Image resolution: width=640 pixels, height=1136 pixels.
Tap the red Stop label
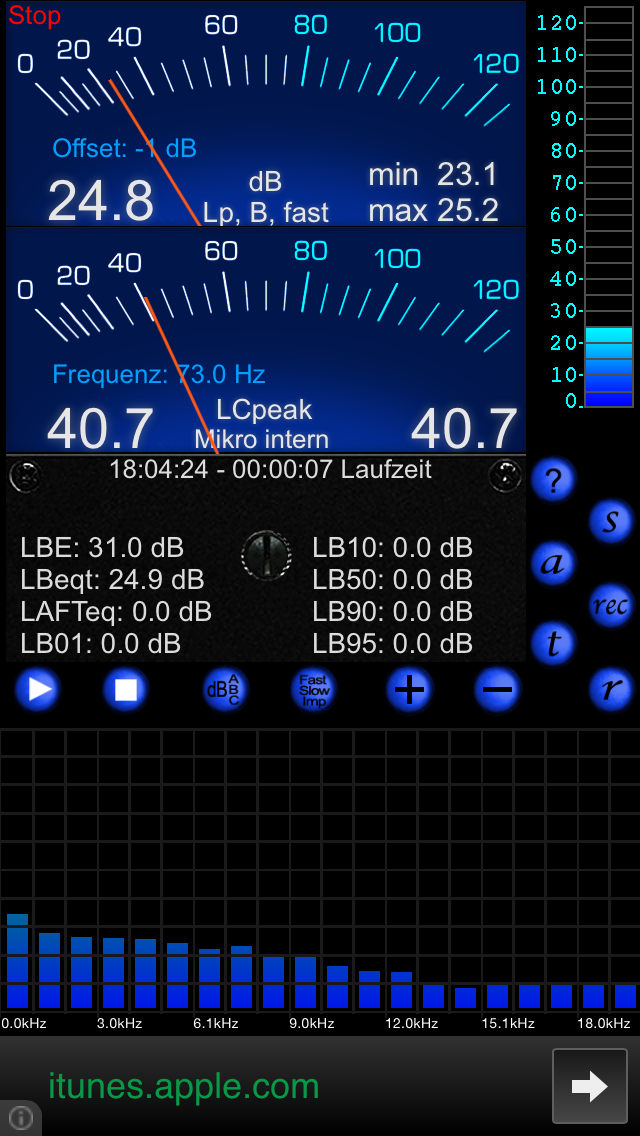34,16
